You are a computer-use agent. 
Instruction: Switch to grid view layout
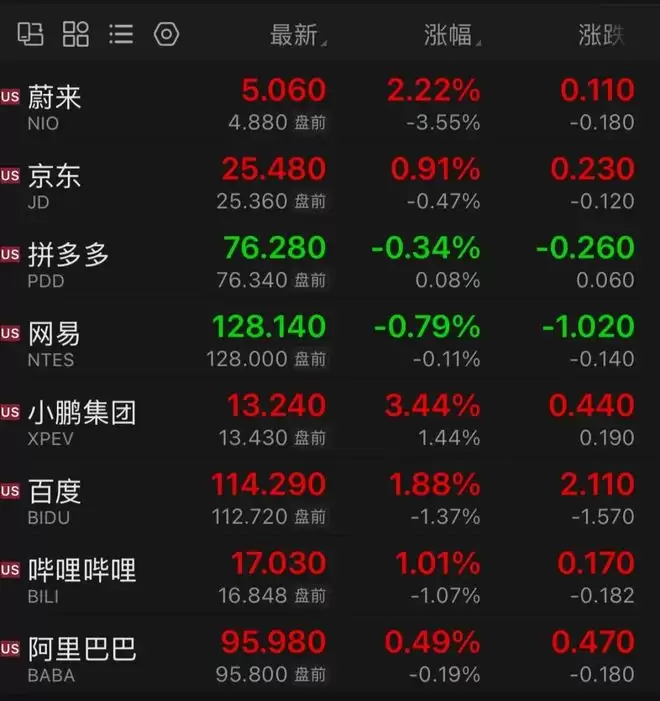click(x=76, y=34)
